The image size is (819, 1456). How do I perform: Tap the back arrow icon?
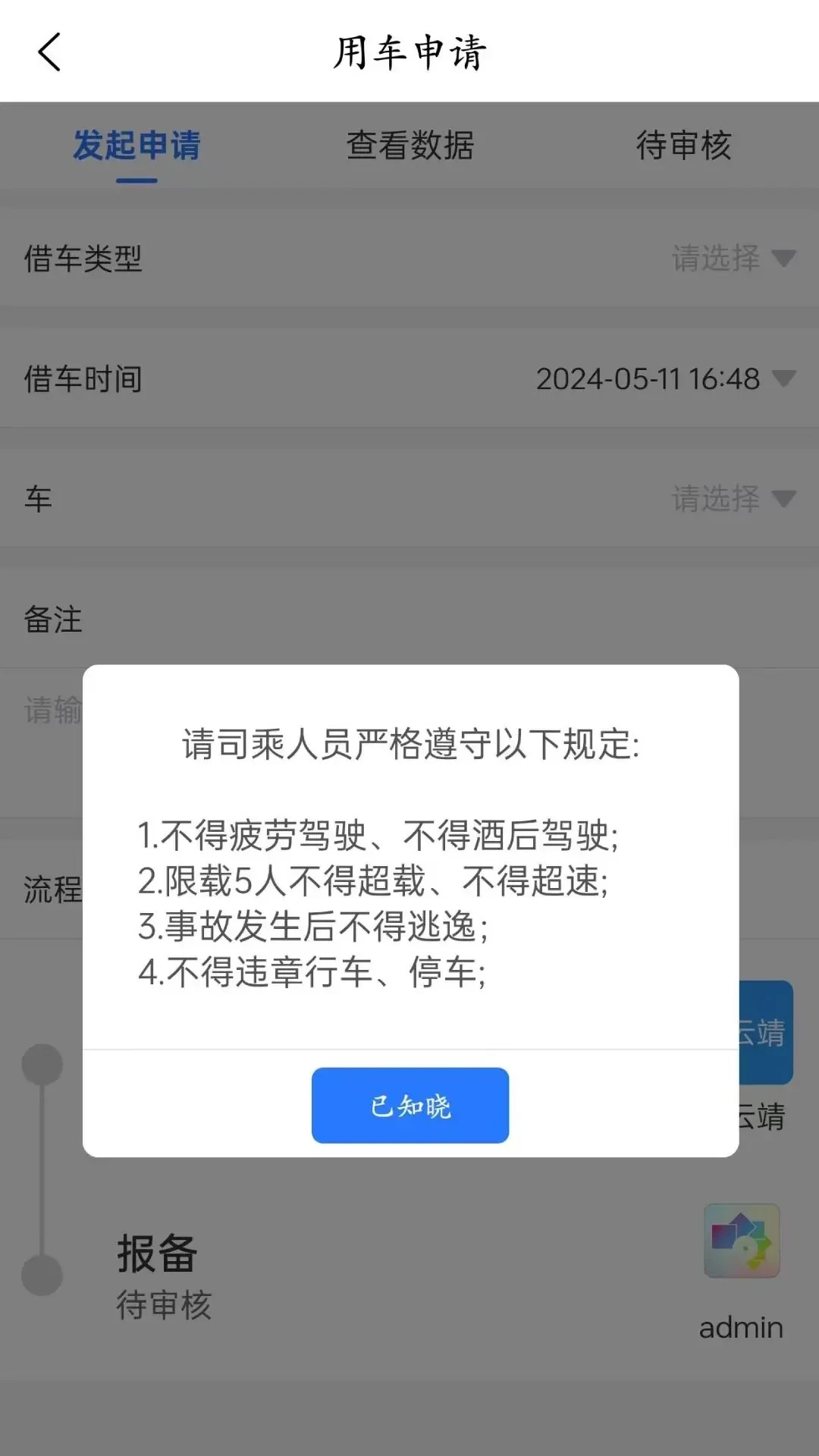point(49,53)
